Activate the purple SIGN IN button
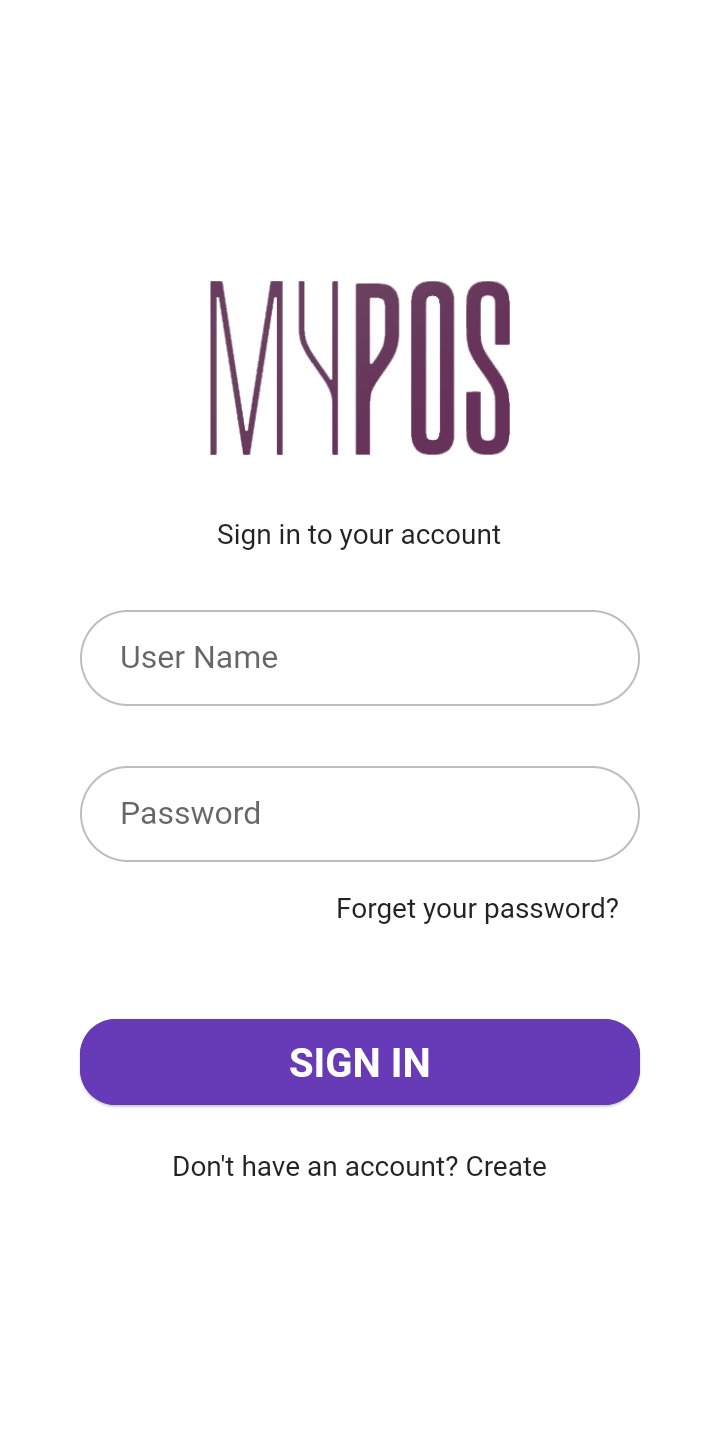The image size is (720, 1440). [359, 1062]
